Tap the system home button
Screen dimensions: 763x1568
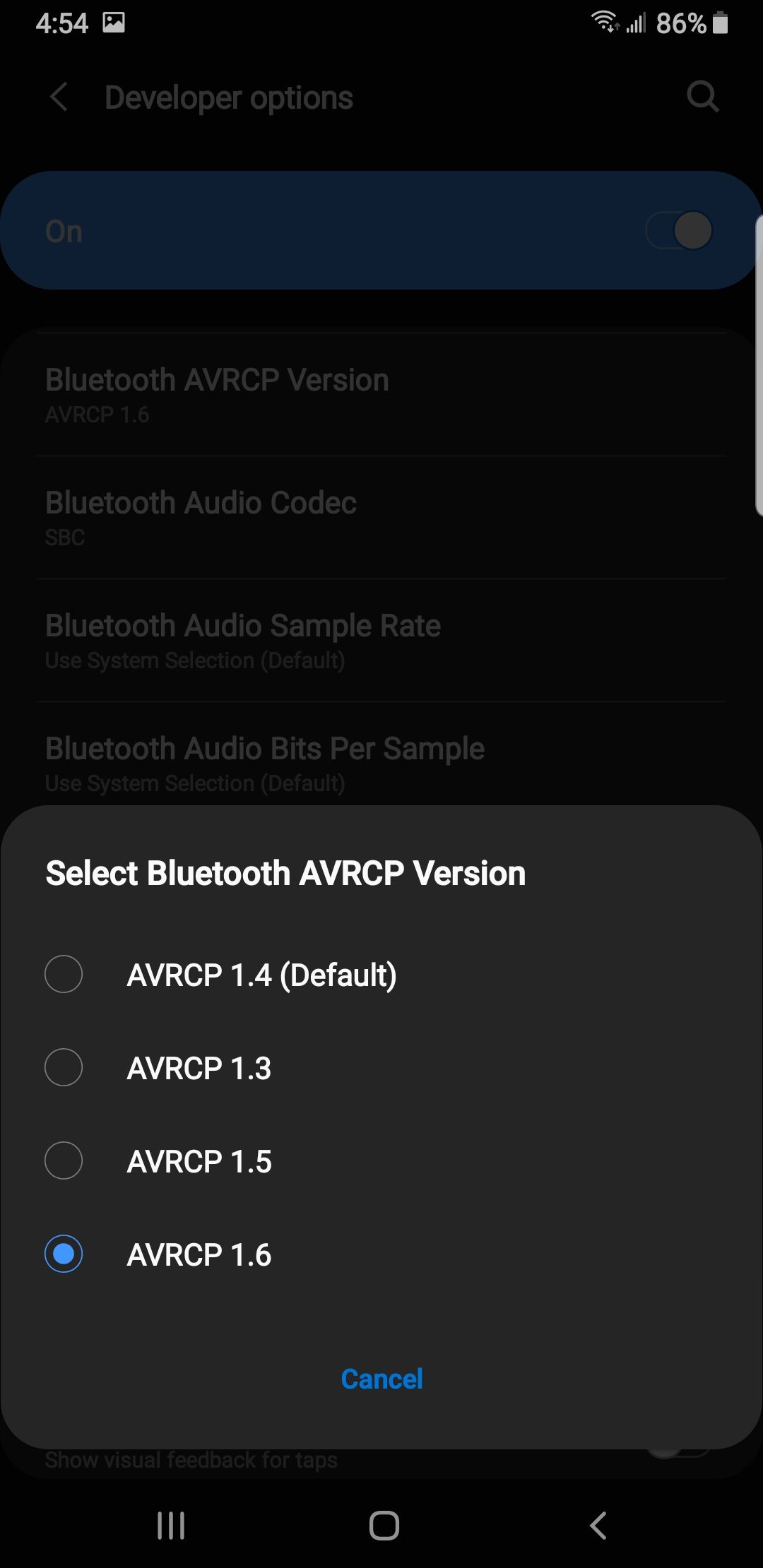click(x=384, y=1525)
